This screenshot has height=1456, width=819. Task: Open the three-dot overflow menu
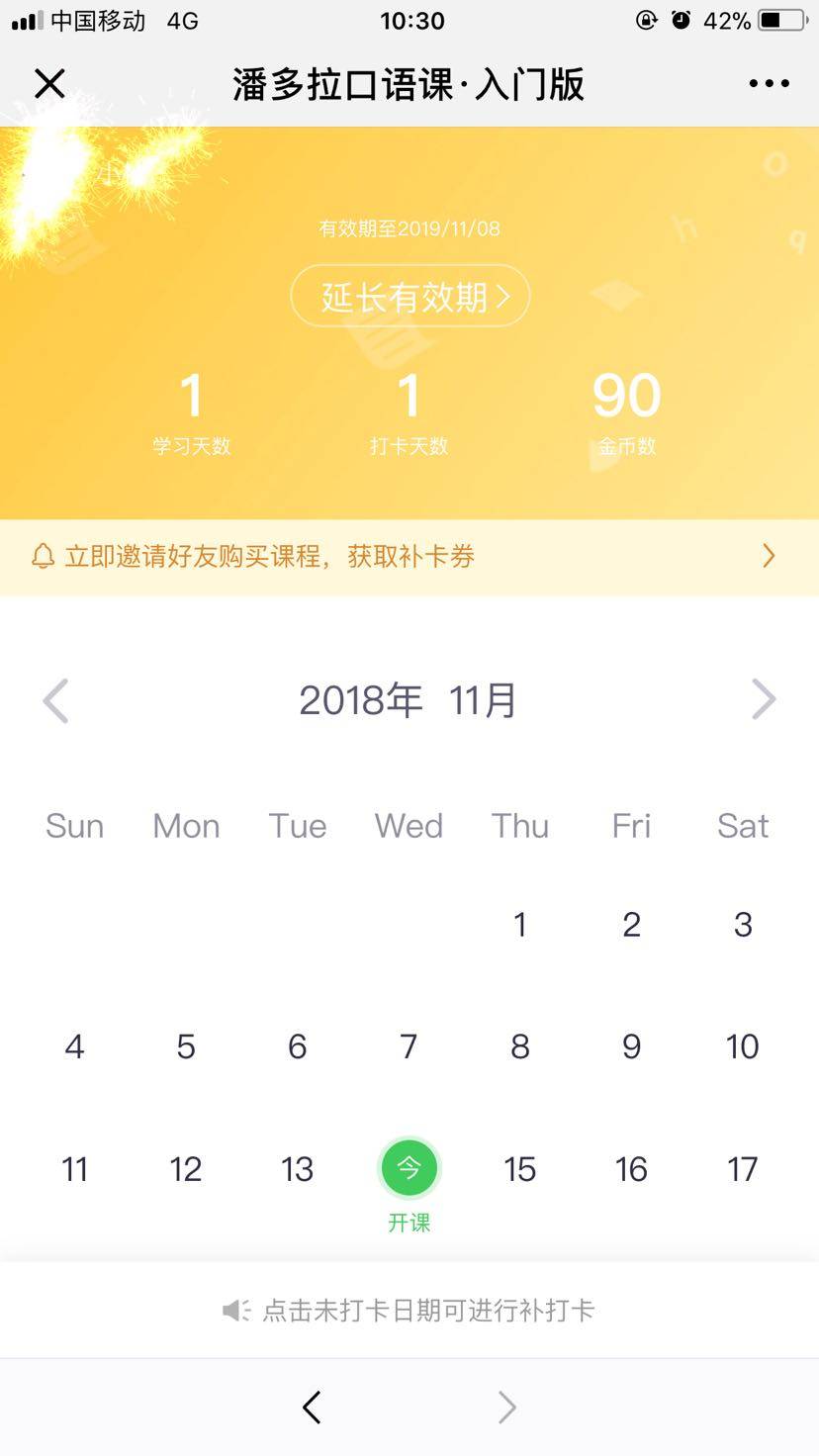[x=769, y=84]
